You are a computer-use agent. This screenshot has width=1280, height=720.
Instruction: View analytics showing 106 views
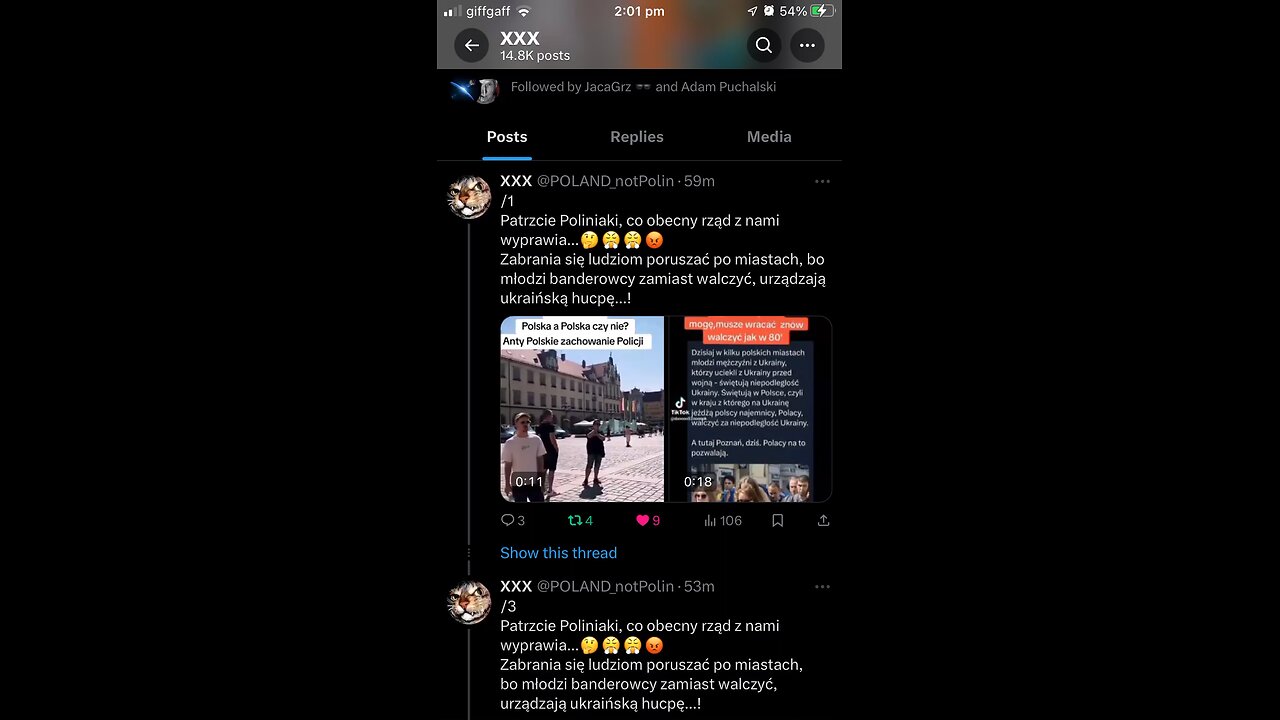coord(723,521)
